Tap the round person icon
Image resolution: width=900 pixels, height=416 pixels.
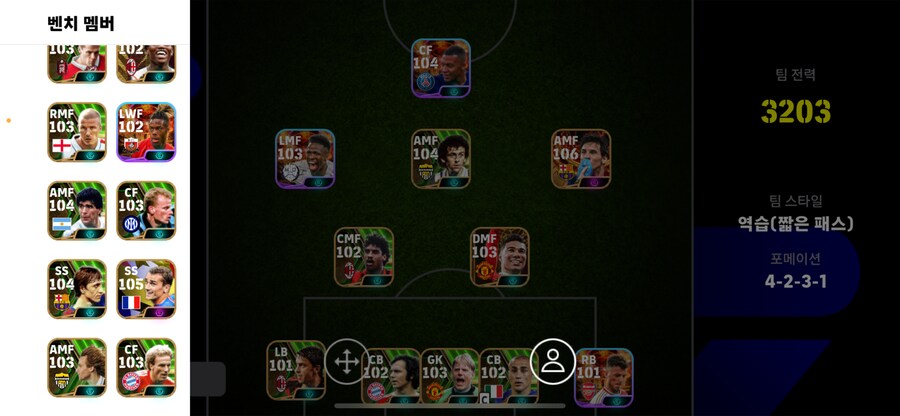point(553,361)
